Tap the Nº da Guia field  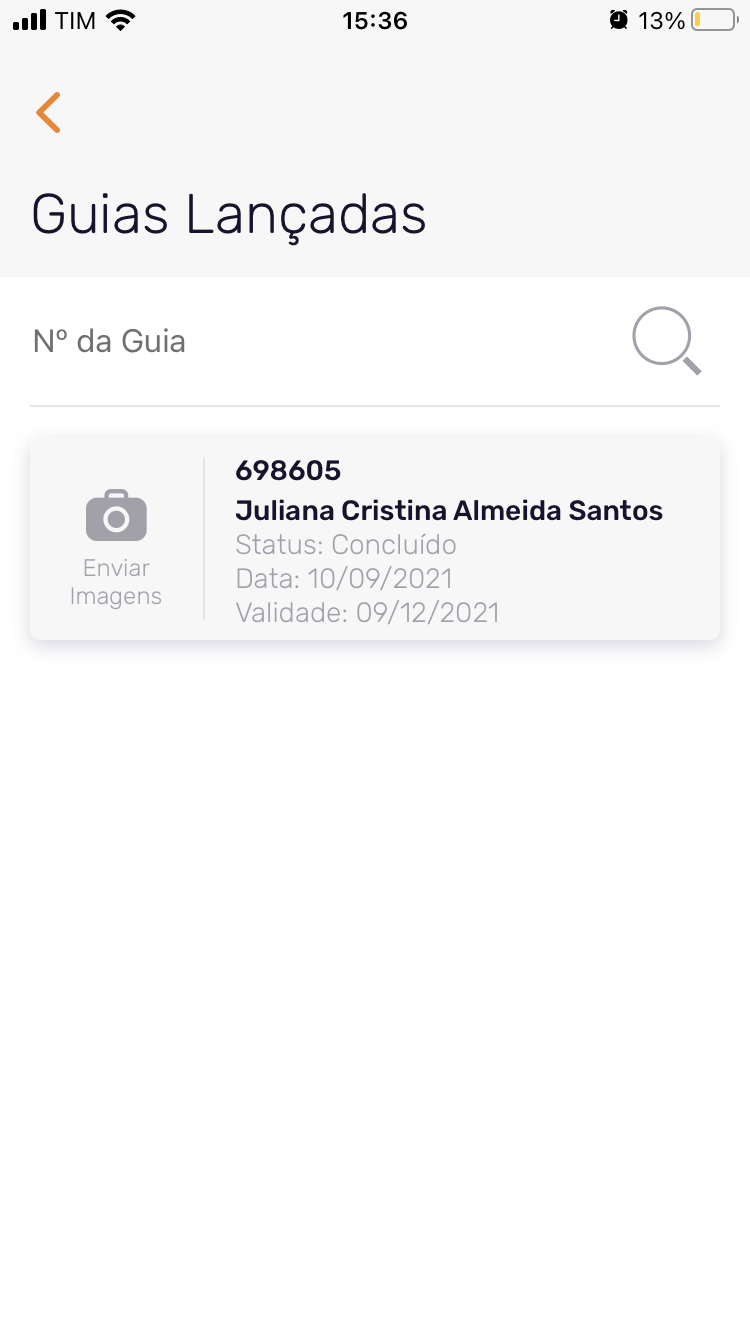pyautogui.click(x=300, y=342)
